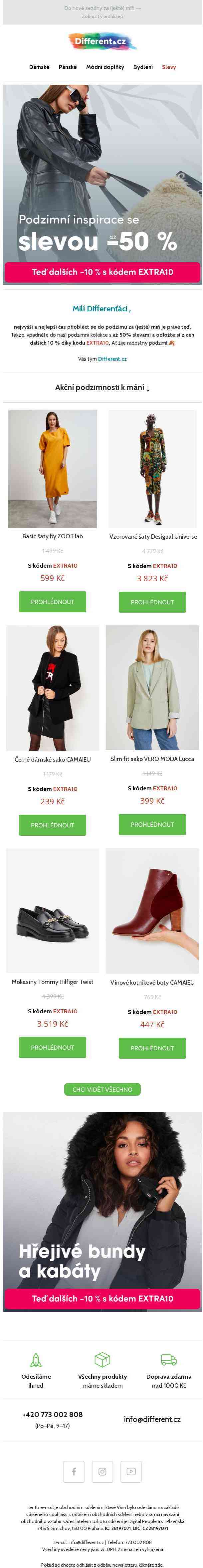Open the Slevy sale section
203x1568 pixels.
[x=169, y=67]
